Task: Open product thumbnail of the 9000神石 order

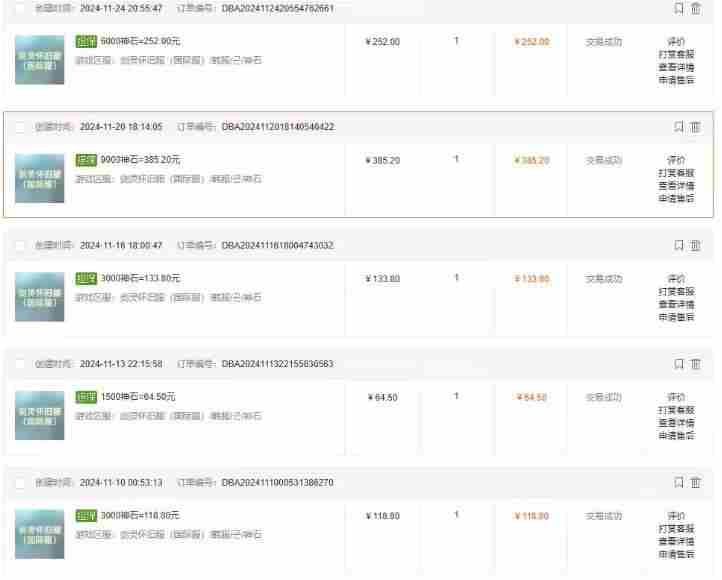Action: click(40, 178)
